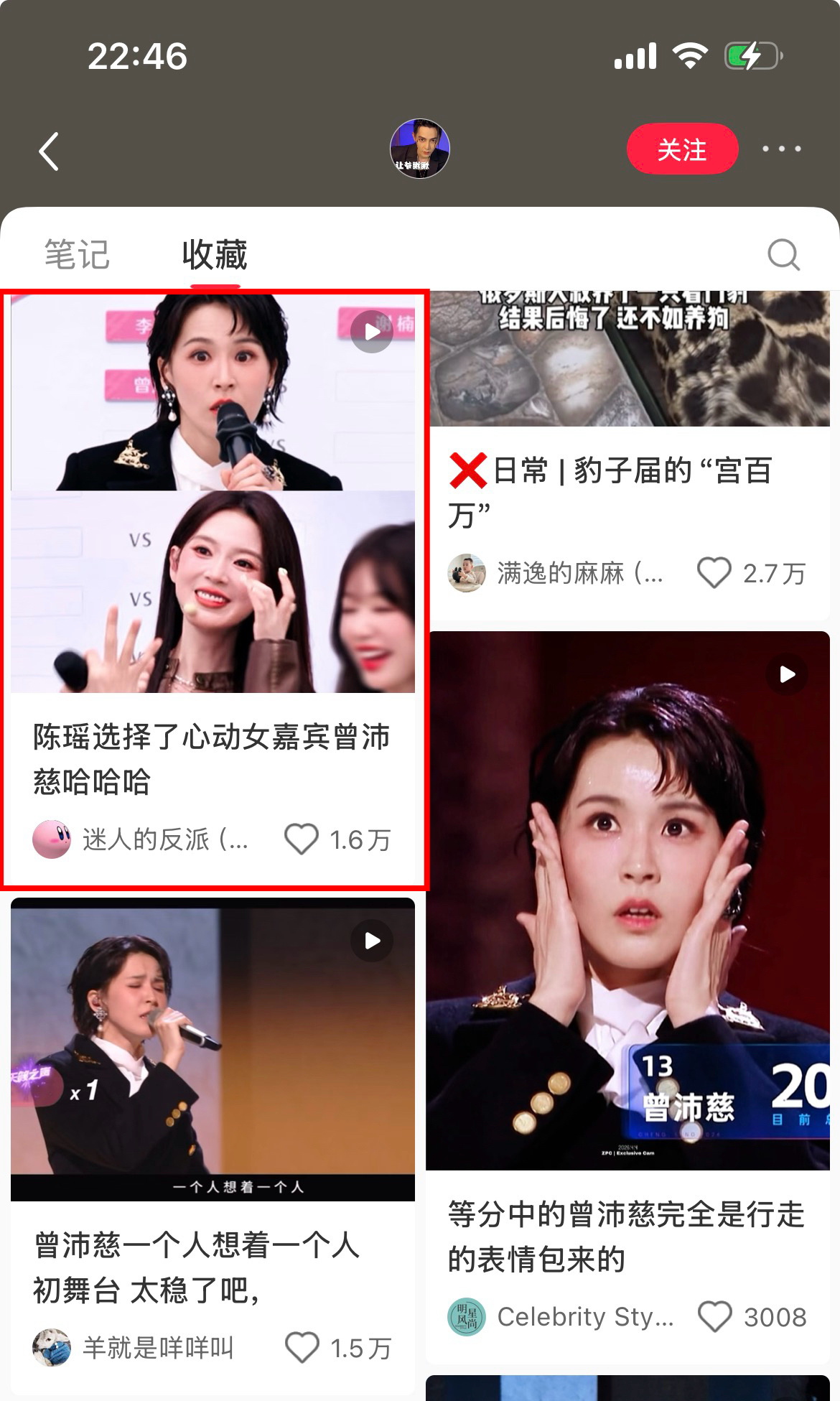This screenshot has width=840, height=1401.
Task: Tap the 满逸的麻麻 author avatar
Action: [467, 574]
